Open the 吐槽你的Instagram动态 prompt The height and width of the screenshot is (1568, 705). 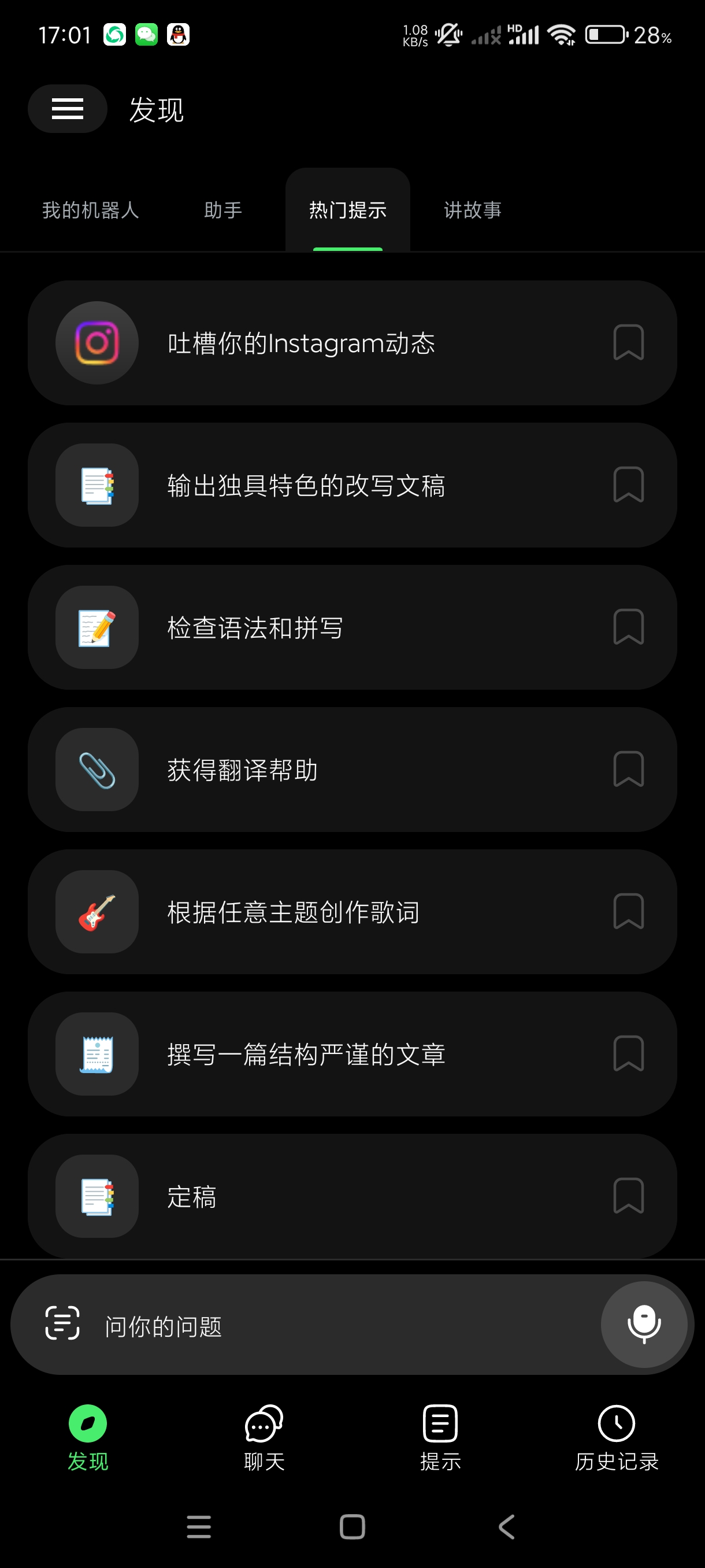[x=301, y=343]
